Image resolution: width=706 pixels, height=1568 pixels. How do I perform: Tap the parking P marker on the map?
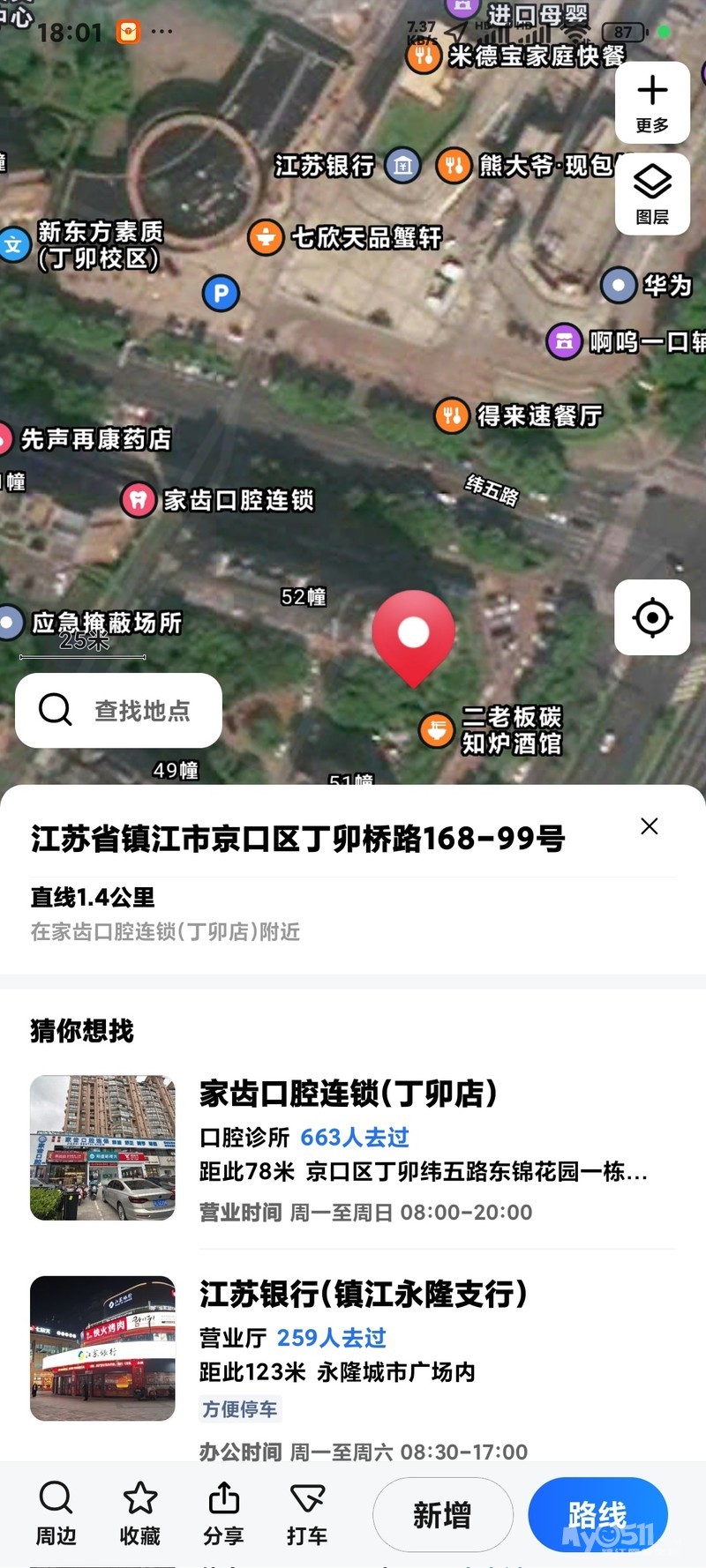tap(221, 293)
